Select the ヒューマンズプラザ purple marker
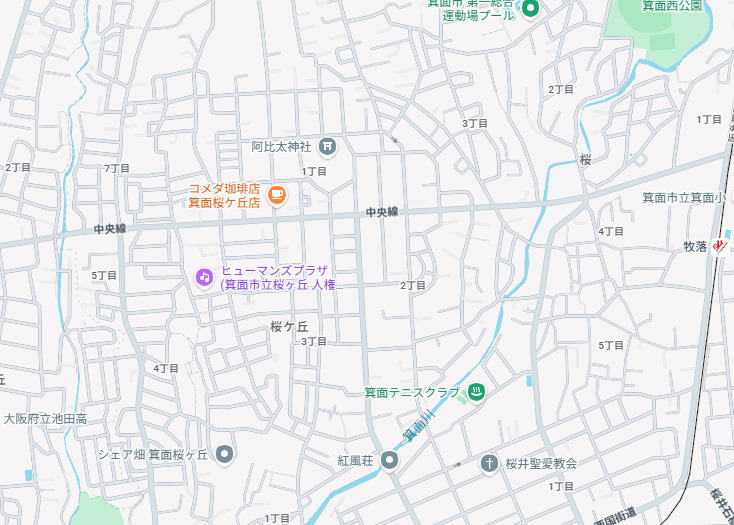 [x=204, y=276]
